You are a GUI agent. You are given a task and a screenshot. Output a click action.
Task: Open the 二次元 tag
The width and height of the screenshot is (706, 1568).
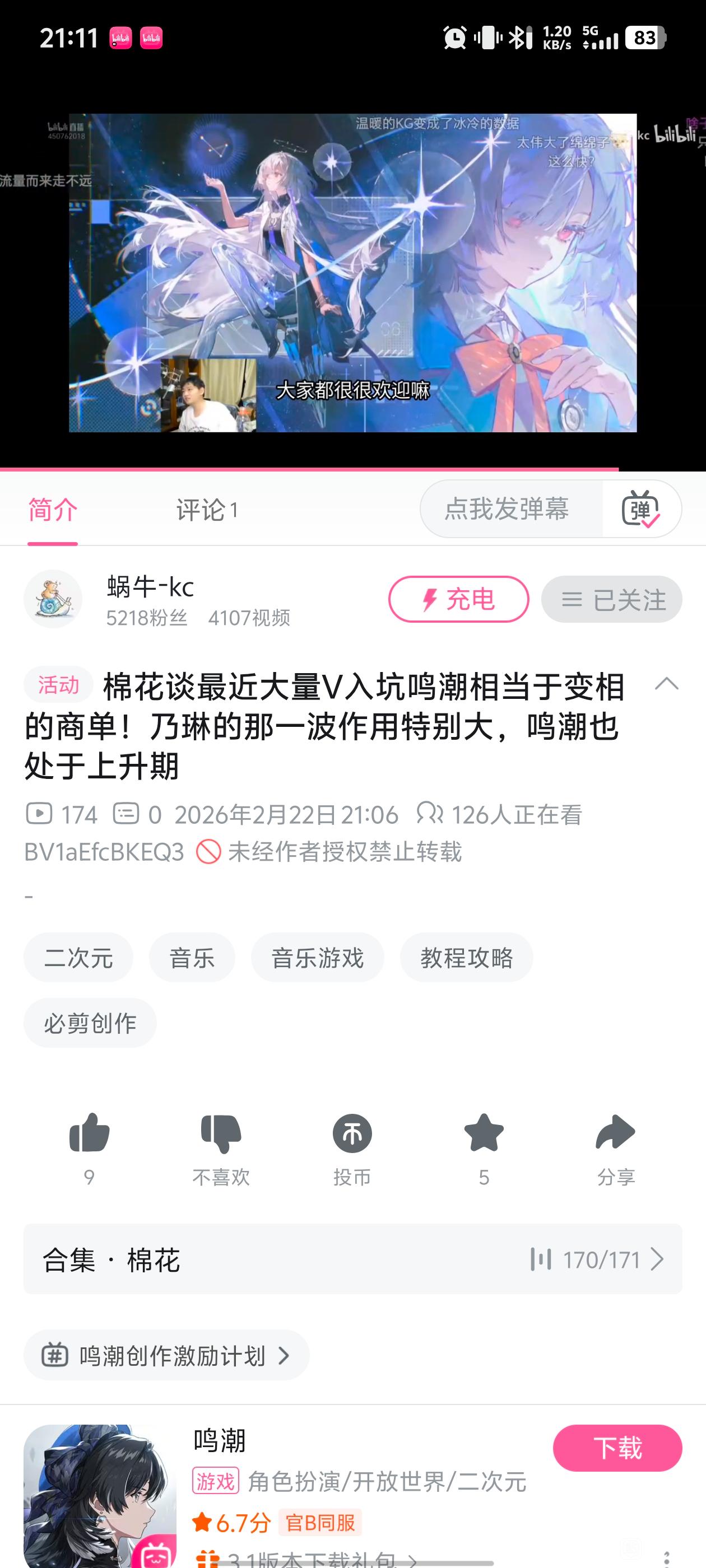[x=78, y=958]
